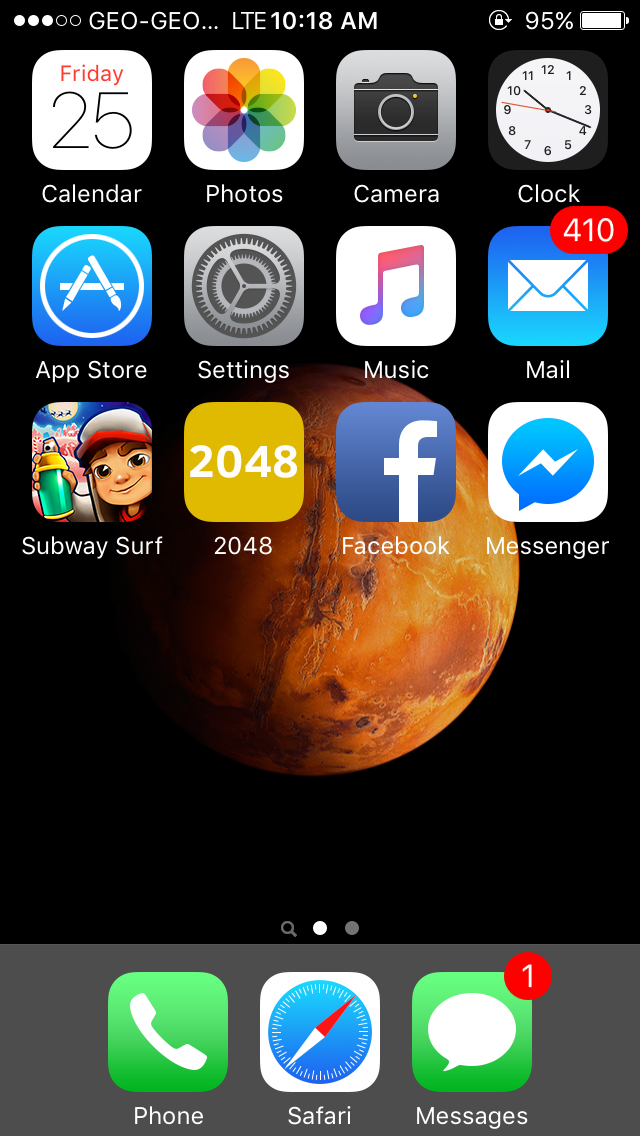This screenshot has height=1136, width=640.
Task: Launch Safari from the dock
Action: (320, 1032)
